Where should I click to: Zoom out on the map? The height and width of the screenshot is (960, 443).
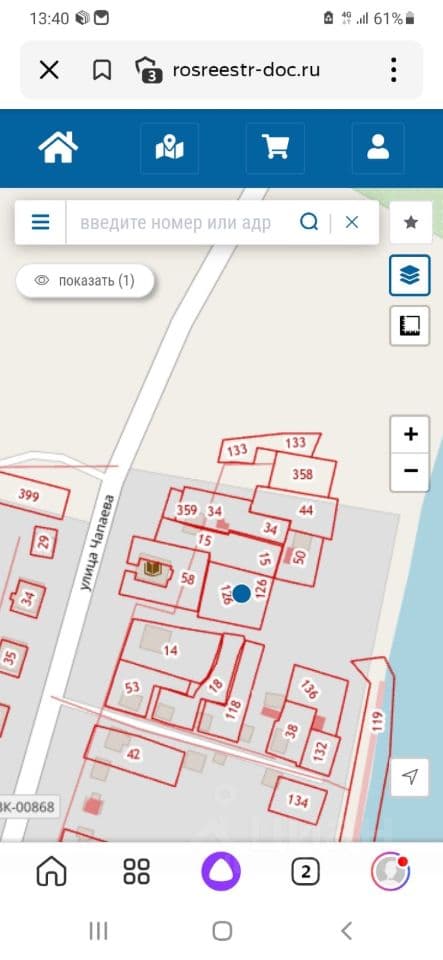point(410,471)
